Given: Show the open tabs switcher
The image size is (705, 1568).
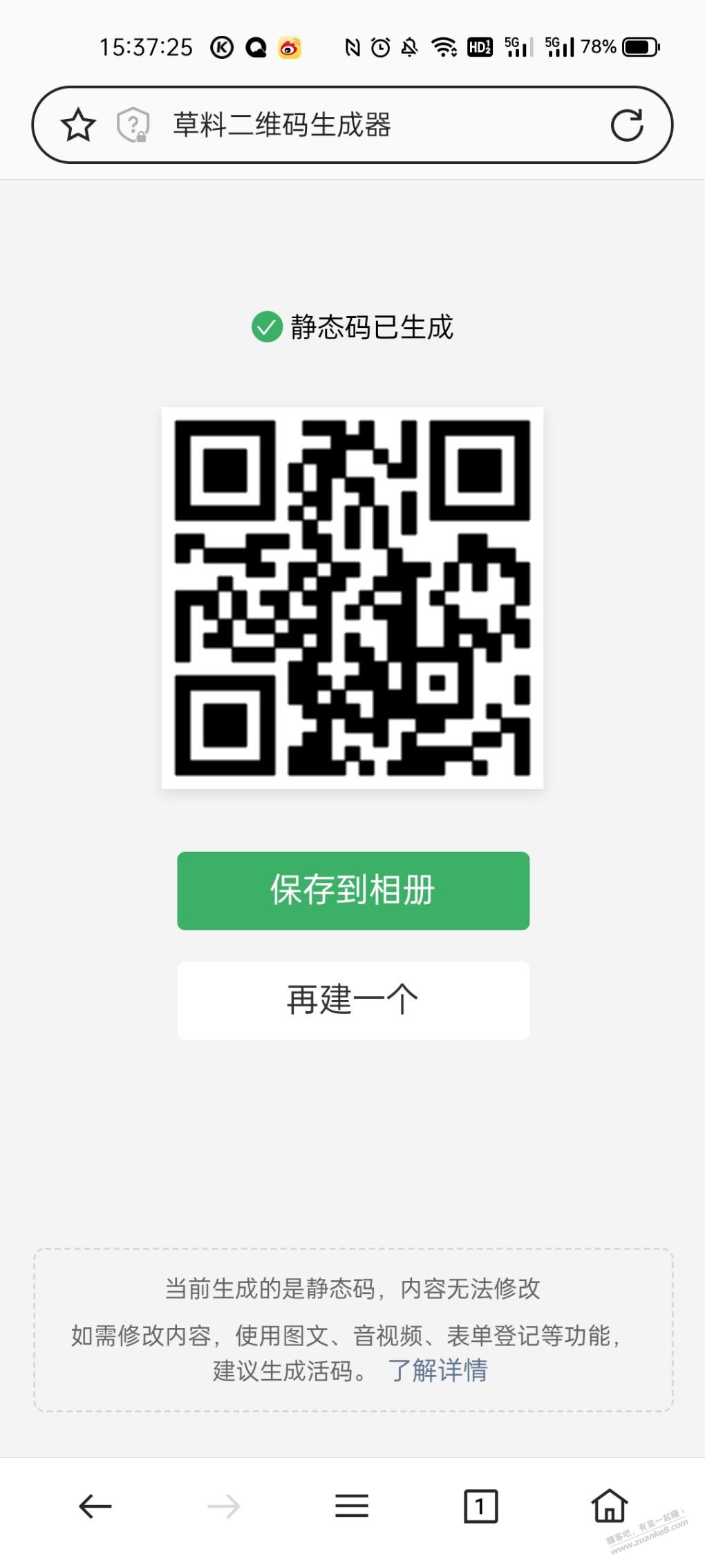Looking at the screenshot, I should coord(480,1506).
